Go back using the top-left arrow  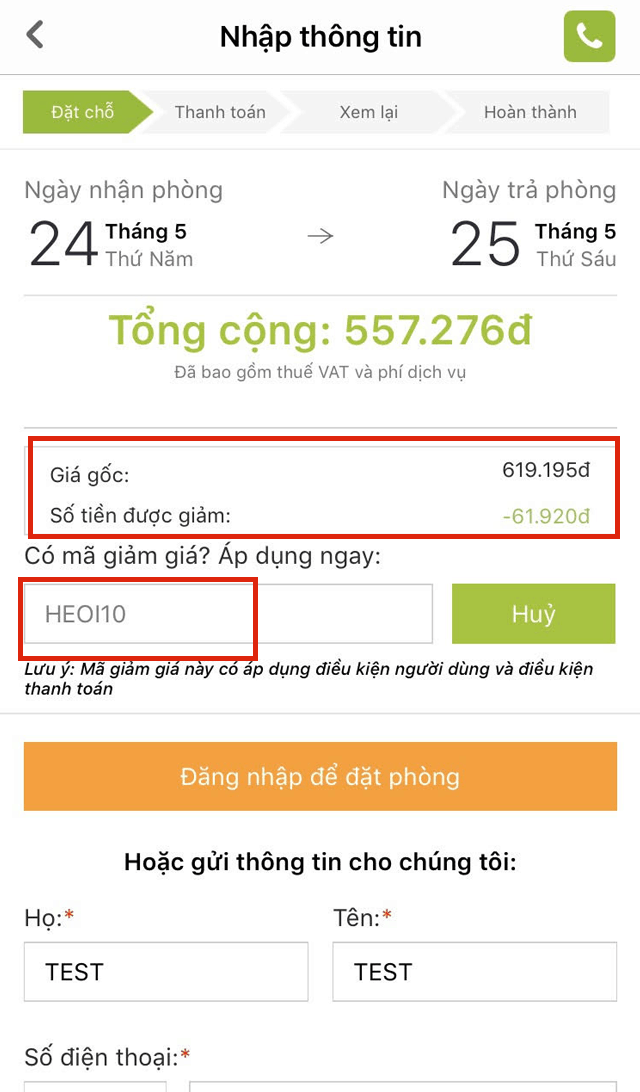[x=35, y=34]
